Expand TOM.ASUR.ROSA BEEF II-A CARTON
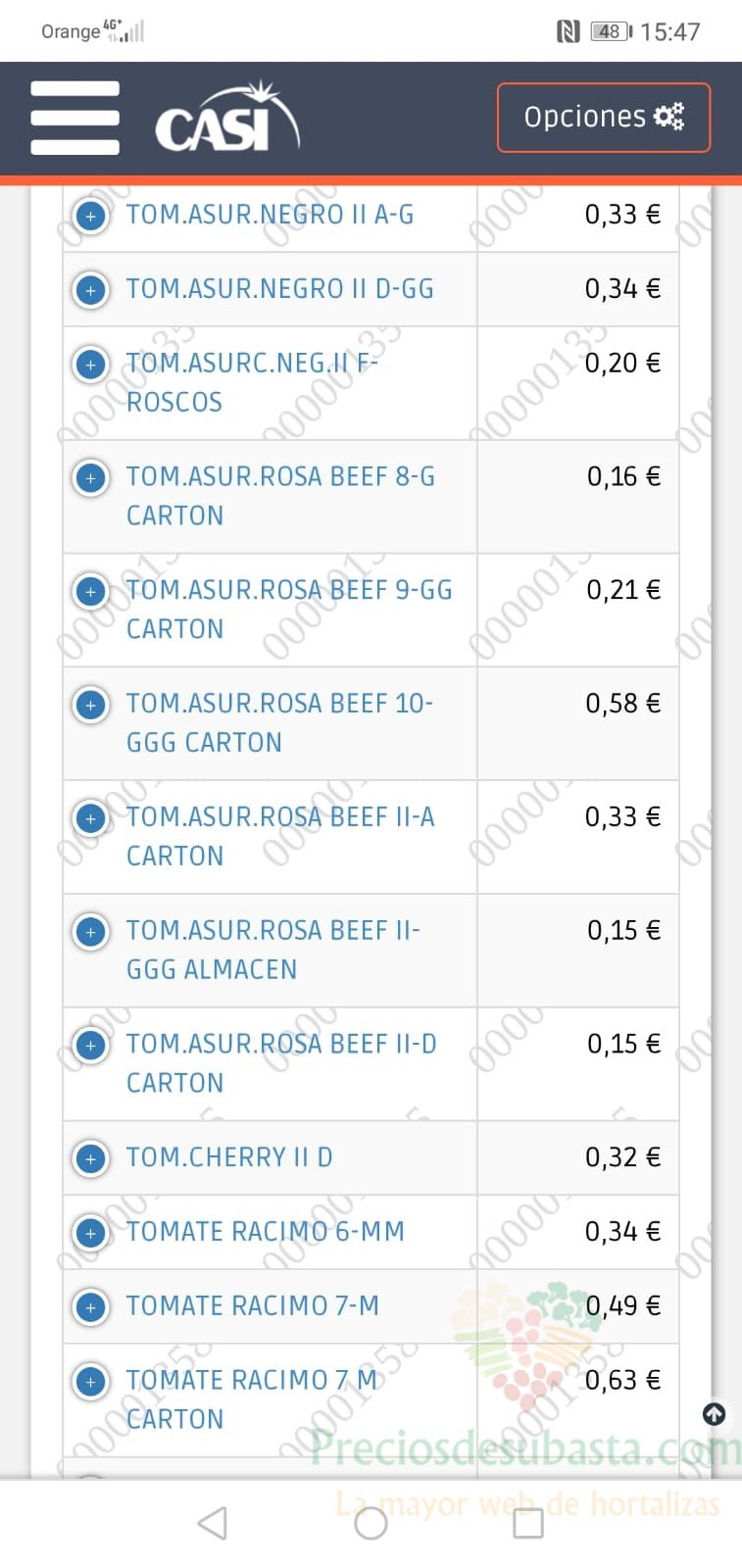The image size is (742, 1568). (91, 818)
